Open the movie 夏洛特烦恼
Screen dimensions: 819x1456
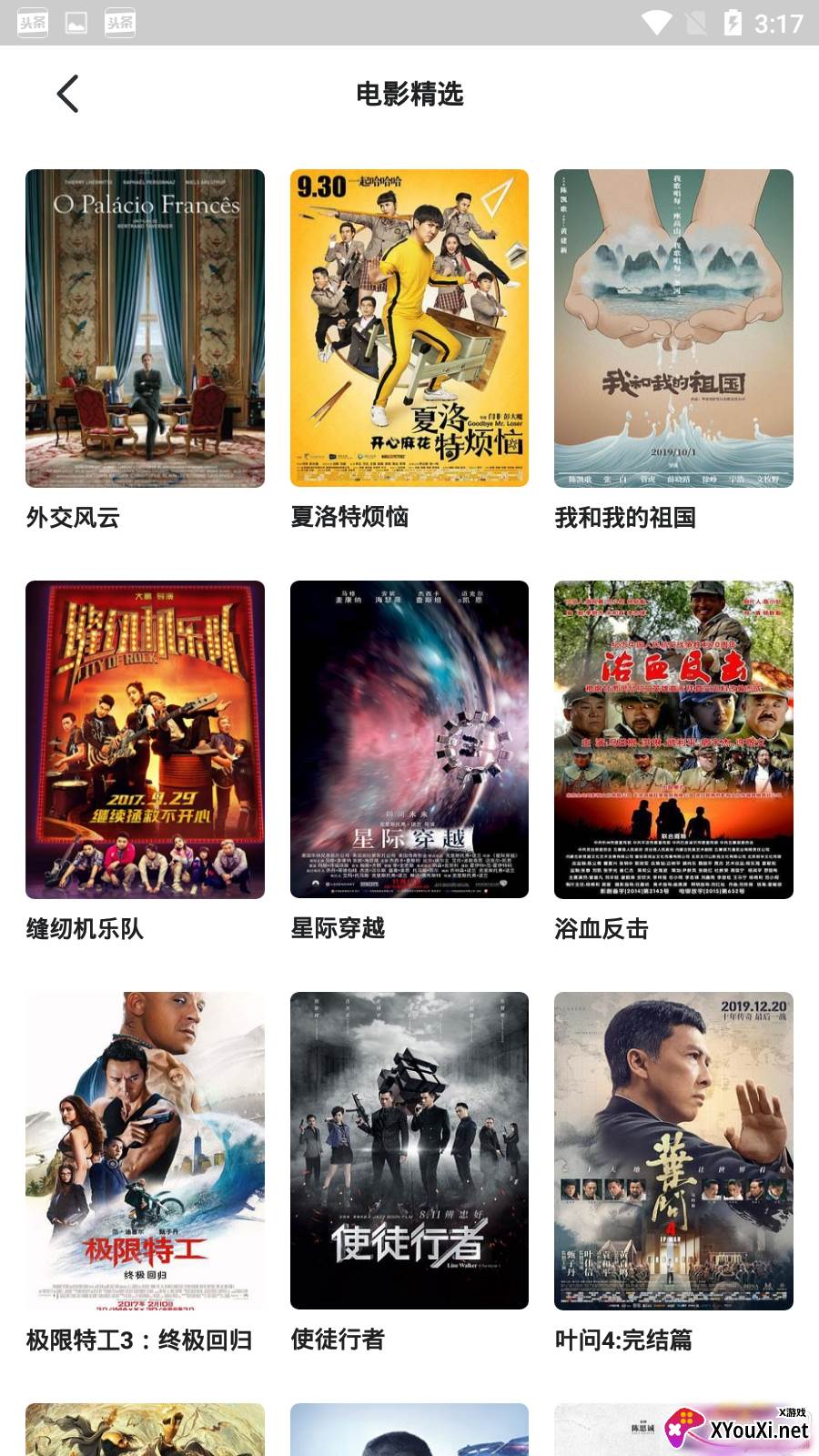pos(409,329)
